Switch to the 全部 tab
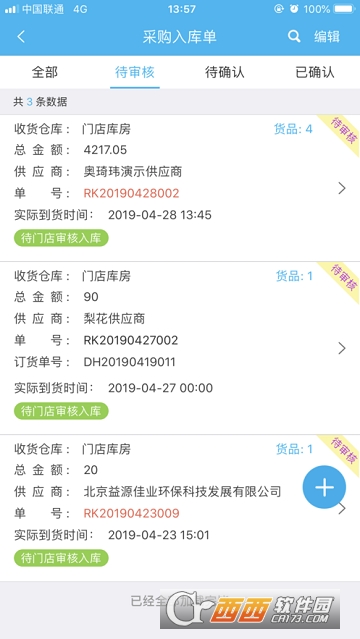Screen dimensions: 360x639 pos(45,73)
